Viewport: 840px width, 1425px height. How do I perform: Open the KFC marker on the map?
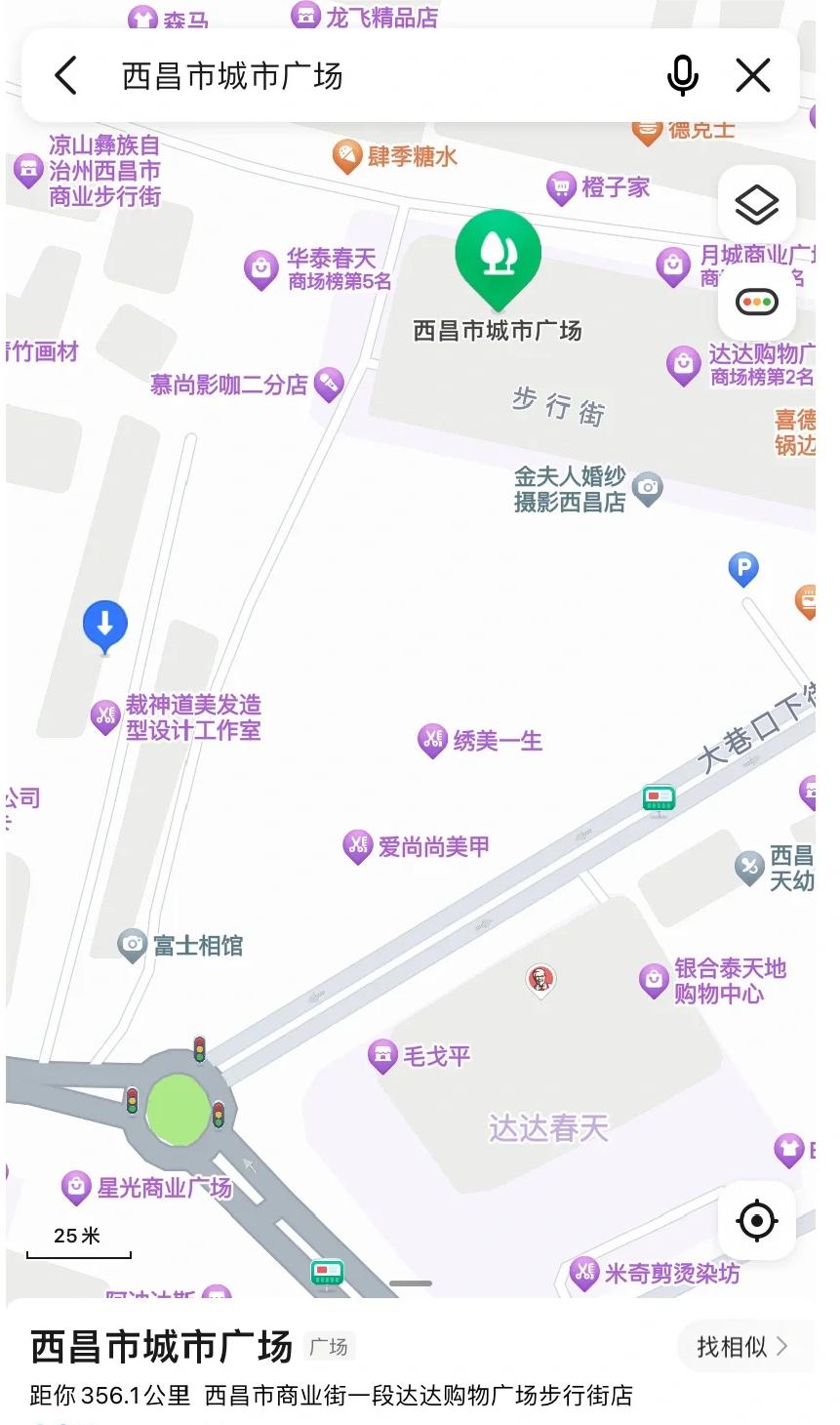point(540,979)
